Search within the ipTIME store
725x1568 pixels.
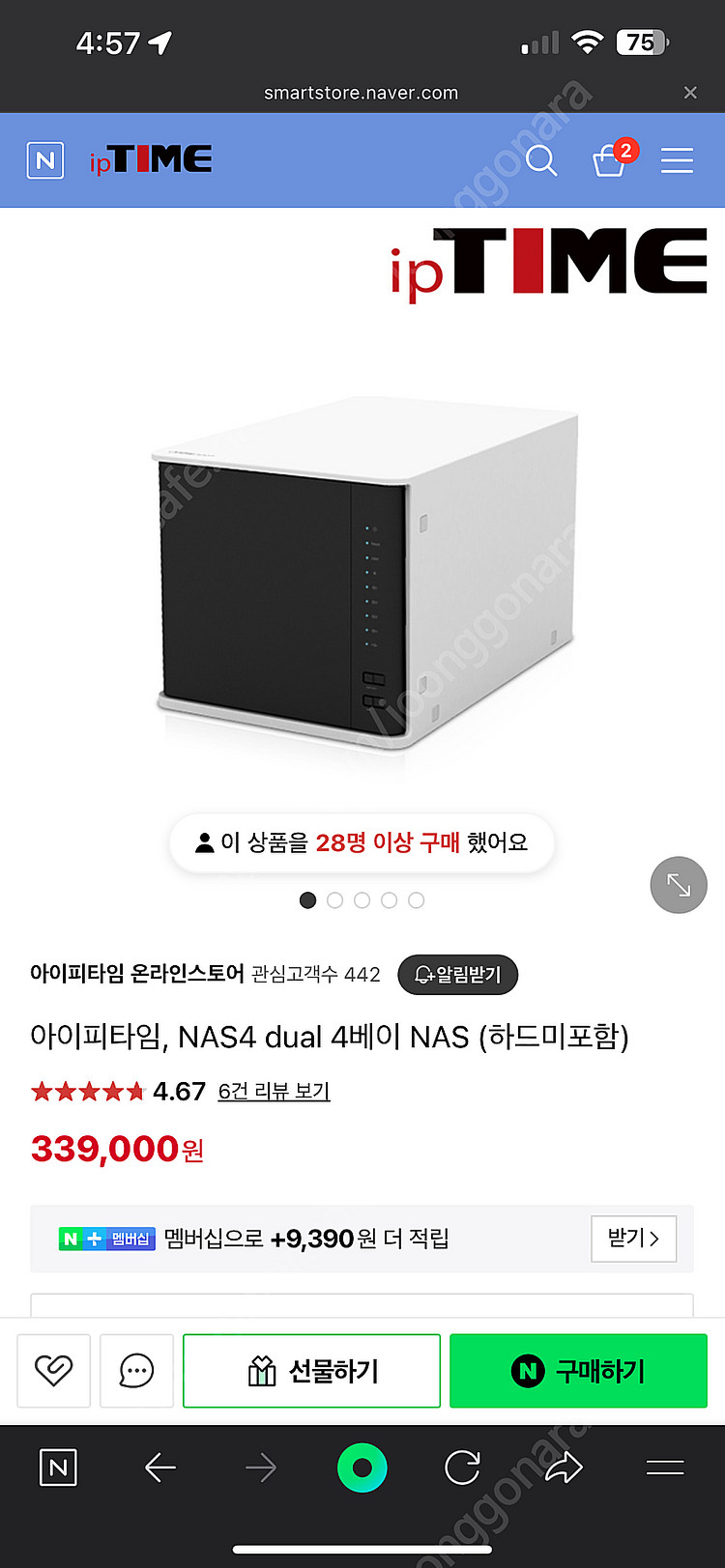click(541, 160)
